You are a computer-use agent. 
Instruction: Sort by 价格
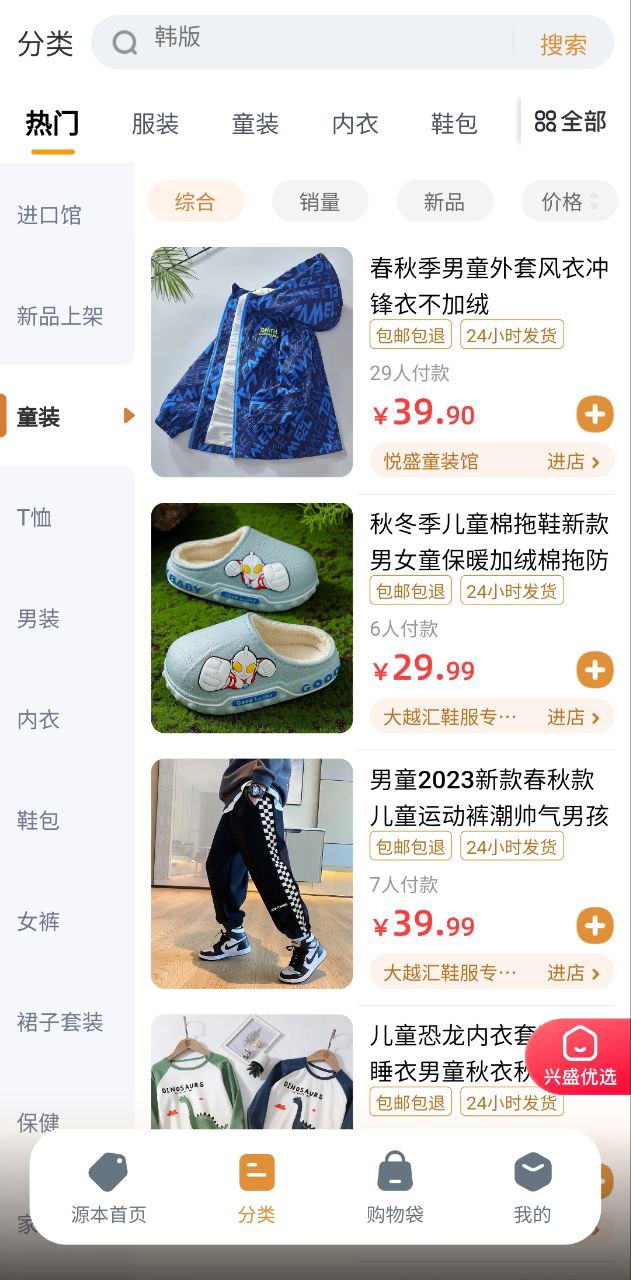pos(568,202)
